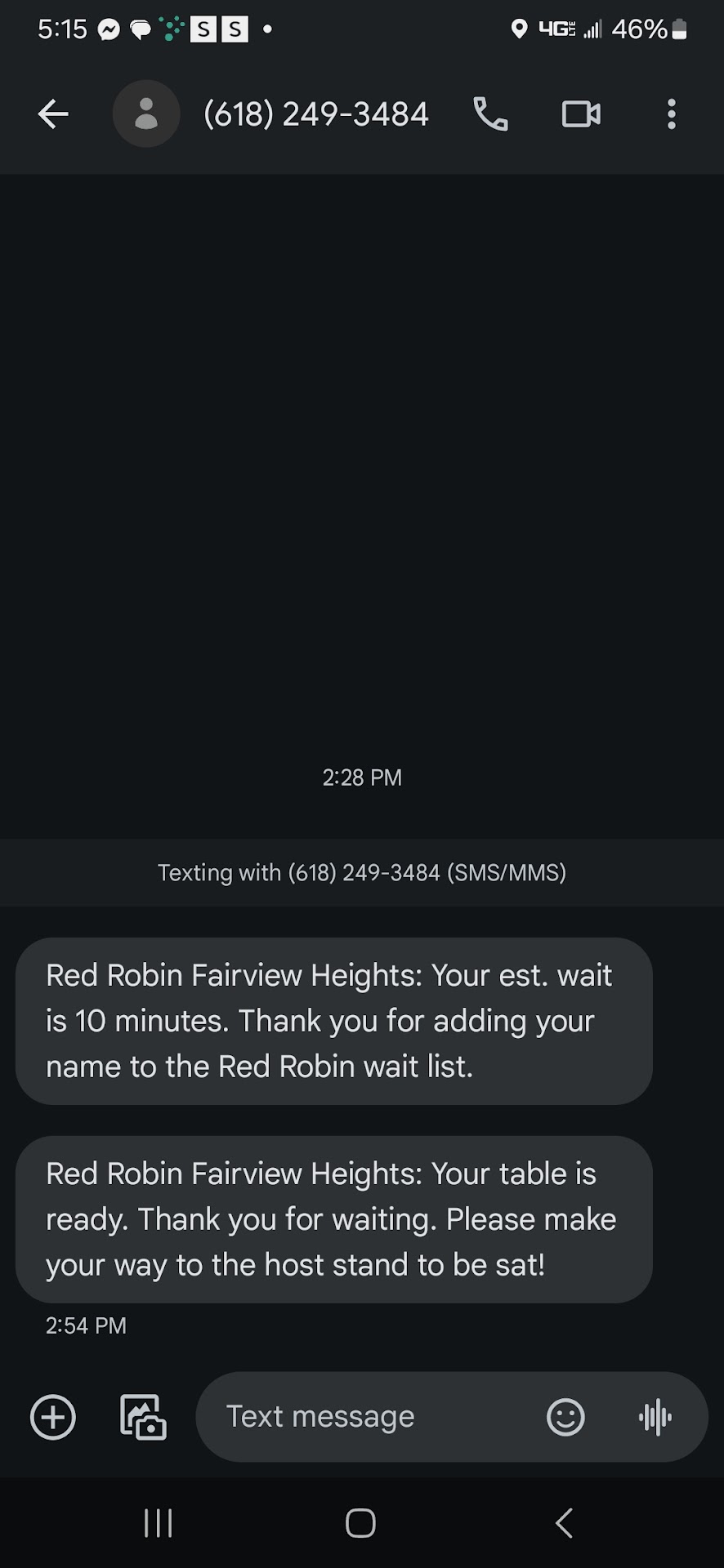
Task: Start a video call
Action: [x=581, y=114]
